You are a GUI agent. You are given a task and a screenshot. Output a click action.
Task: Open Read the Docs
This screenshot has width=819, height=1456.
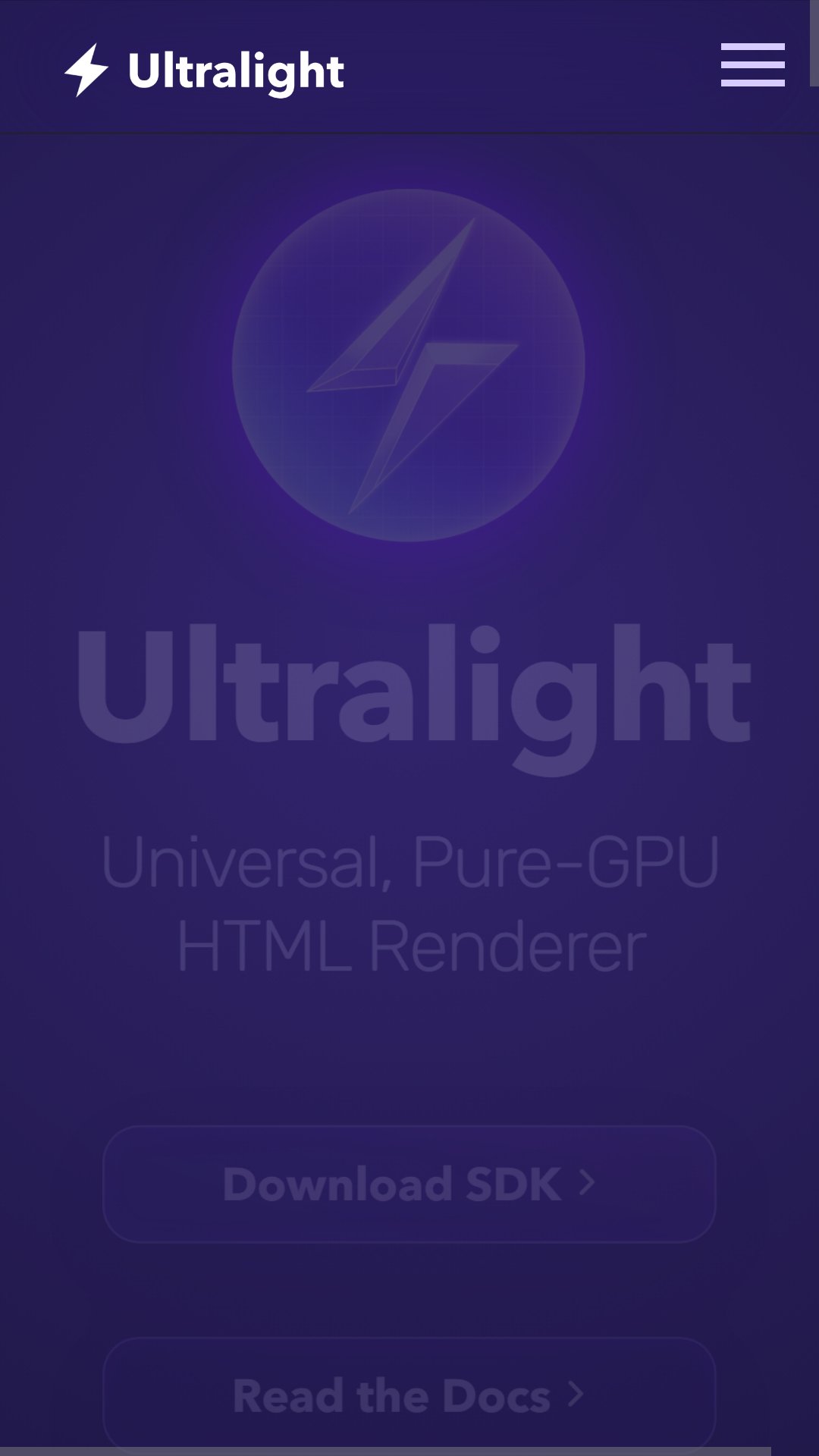[409, 1395]
